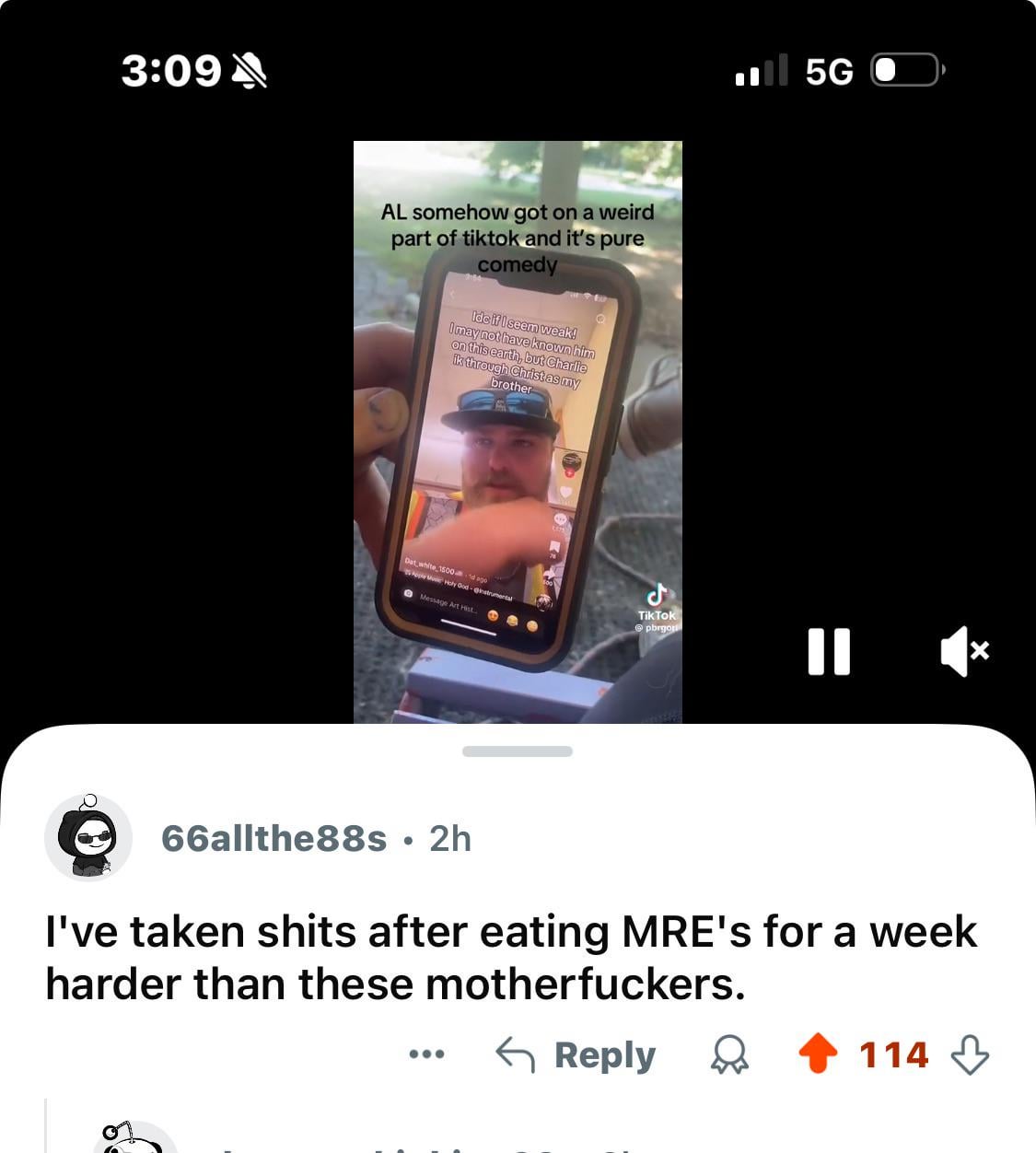Tap the comments sheet drag handle
This screenshot has width=1036, height=1153.
click(x=518, y=751)
